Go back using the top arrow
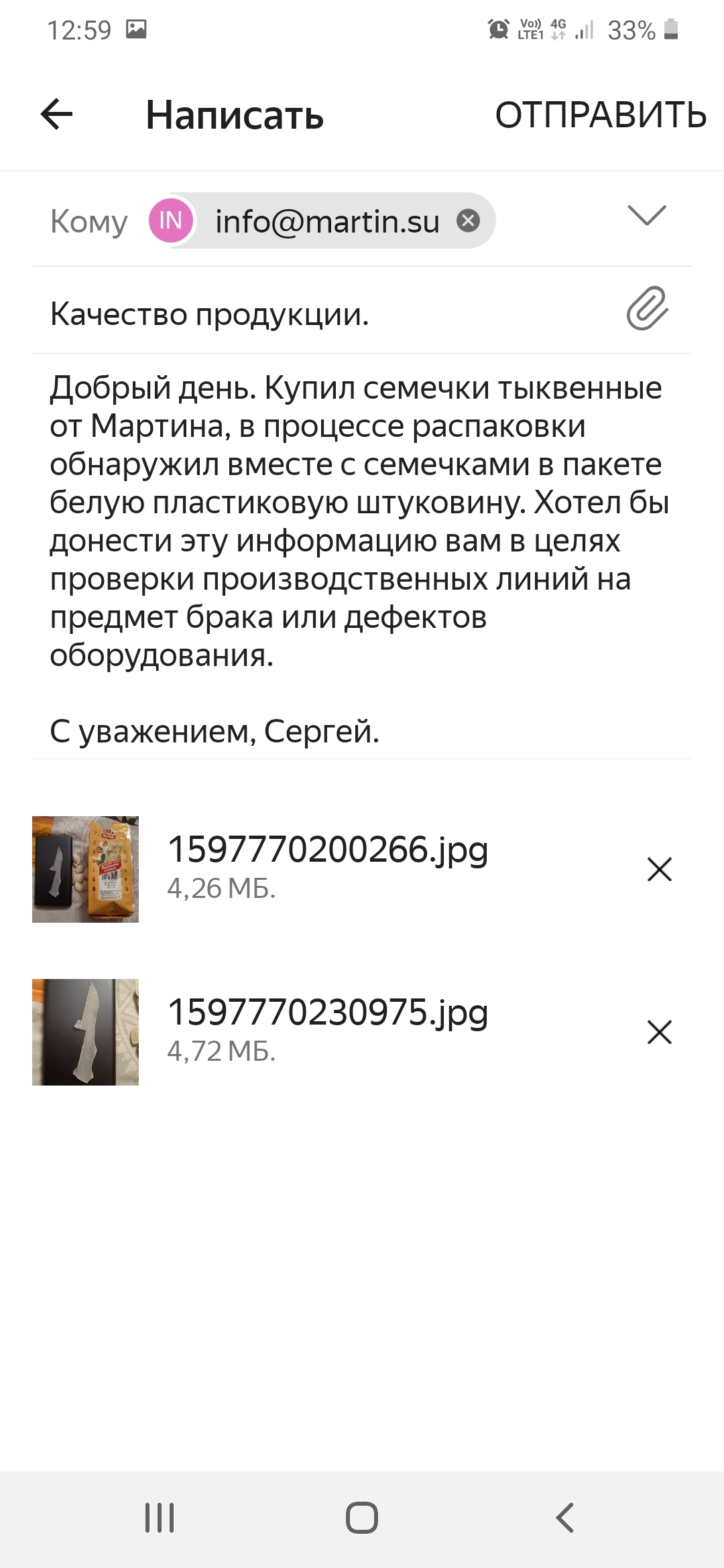 point(56,115)
